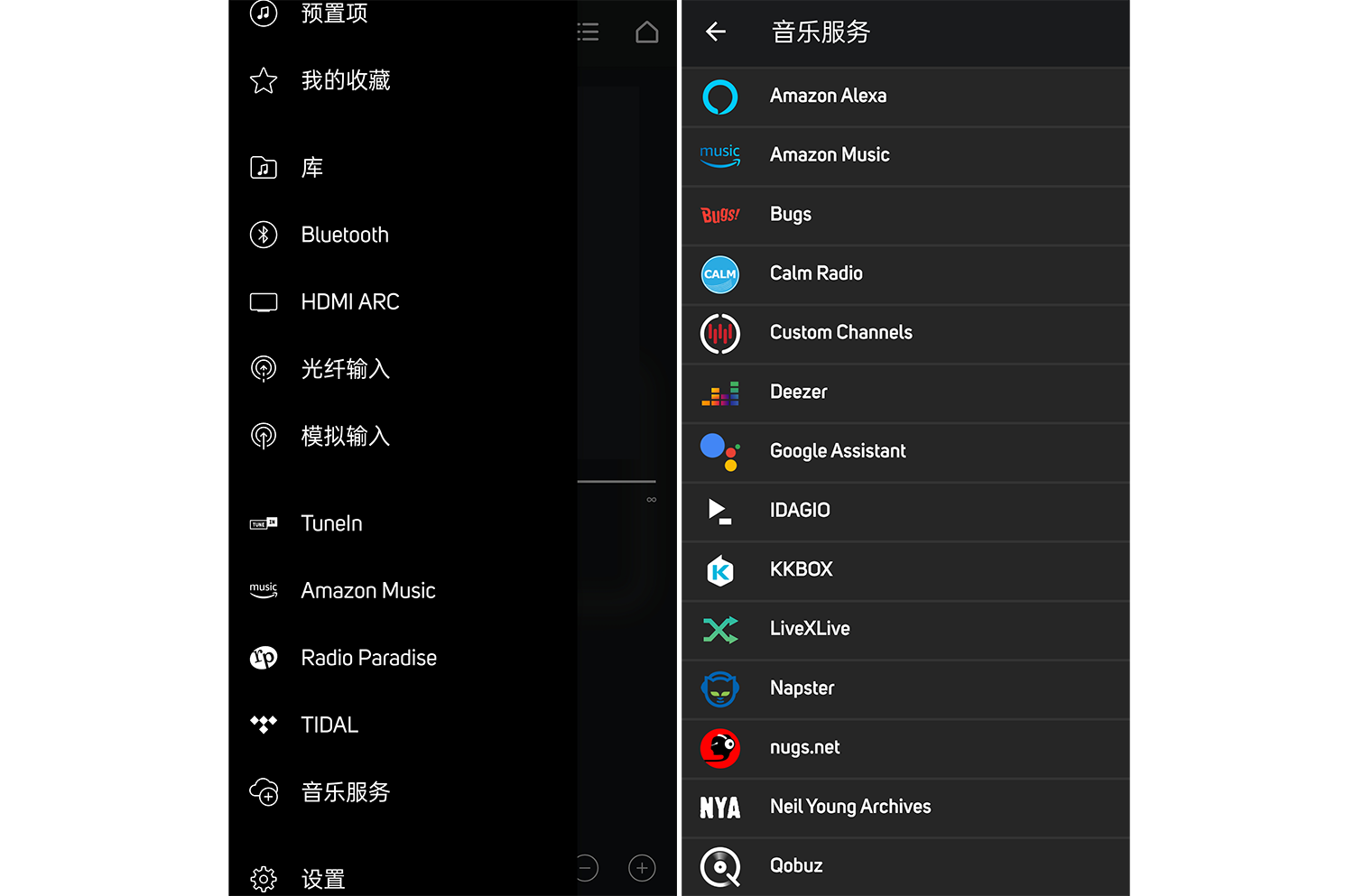Open Radio Paradise
The height and width of the screenshot is (896, 1354).
point(368,658)
